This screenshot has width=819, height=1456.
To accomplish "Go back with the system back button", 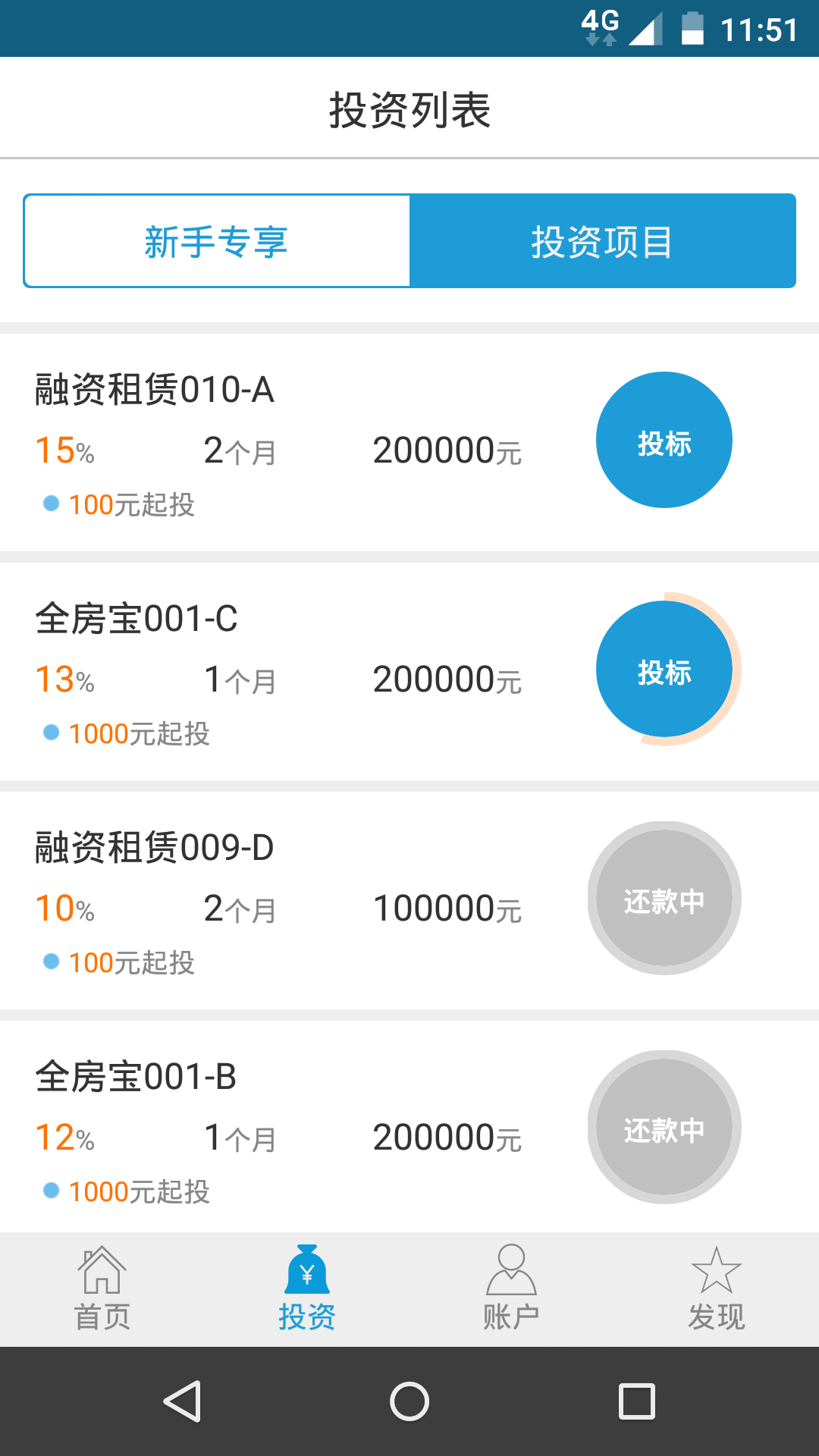I will (x=183, y=1401).
